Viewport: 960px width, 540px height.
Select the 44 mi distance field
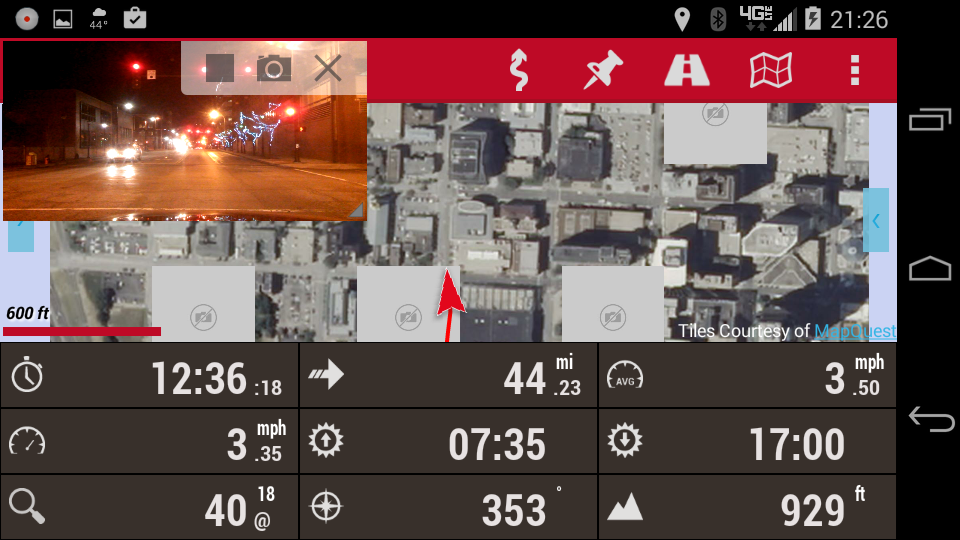(448, 377)
